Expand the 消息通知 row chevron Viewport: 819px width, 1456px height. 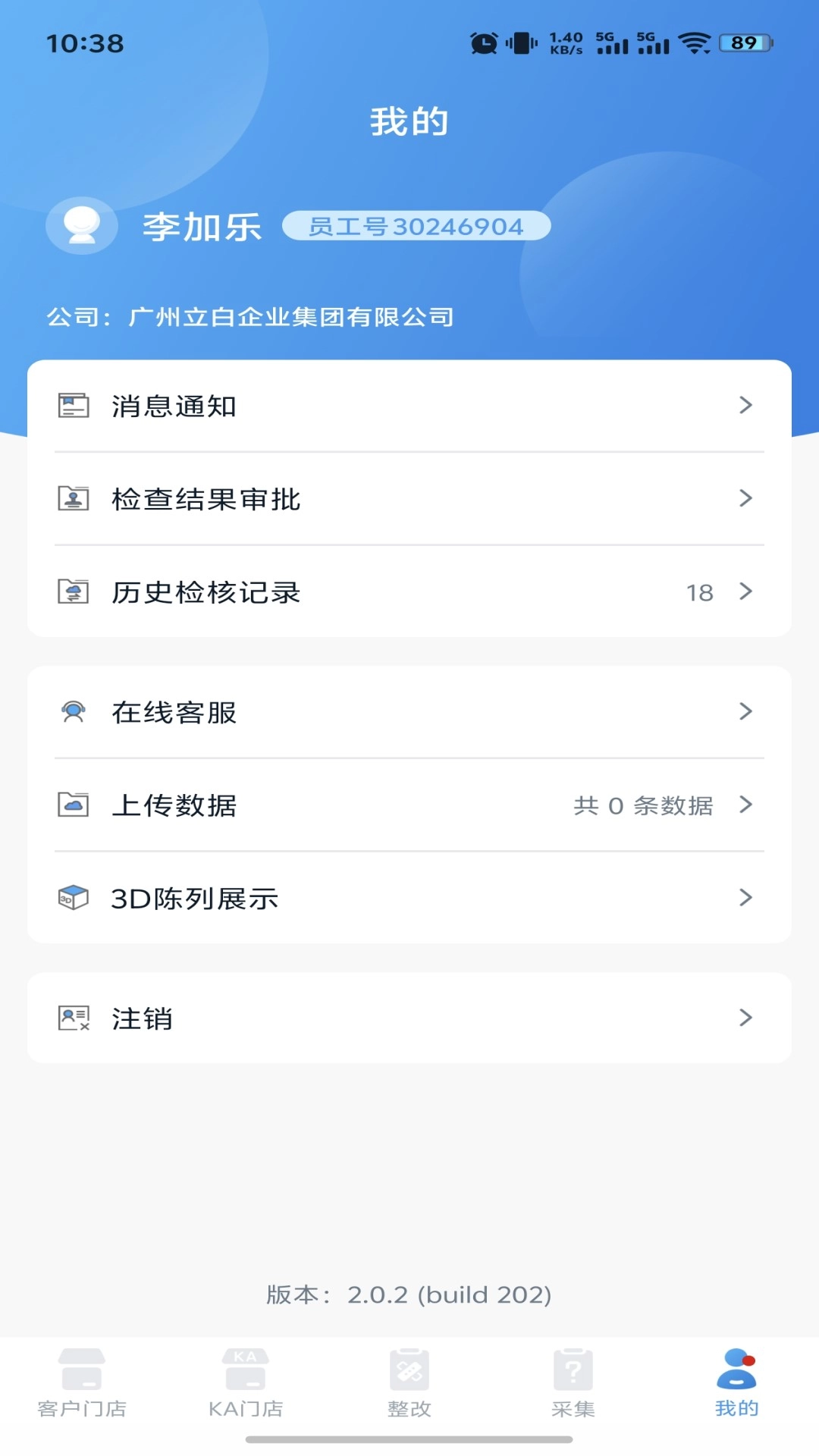coord(746,405)
